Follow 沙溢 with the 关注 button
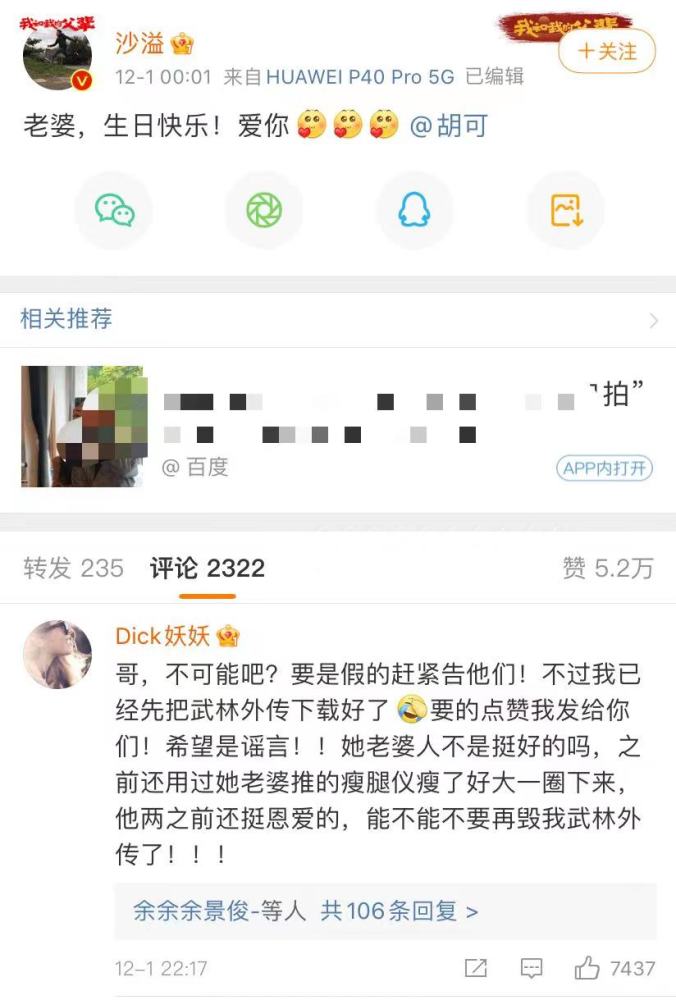This screenshot has width=676, height=1000. (x=607, y=51)
